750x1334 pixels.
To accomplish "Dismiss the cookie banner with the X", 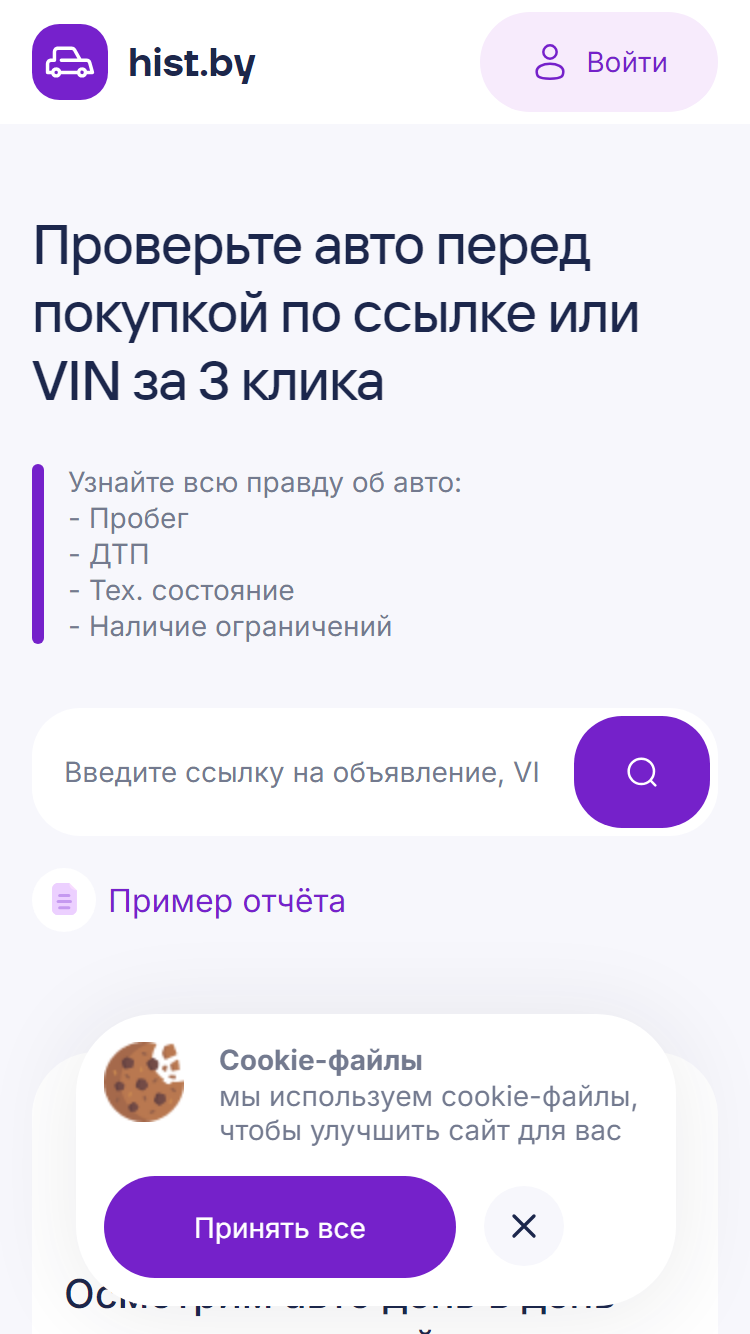I will [x=524, y=1226].
